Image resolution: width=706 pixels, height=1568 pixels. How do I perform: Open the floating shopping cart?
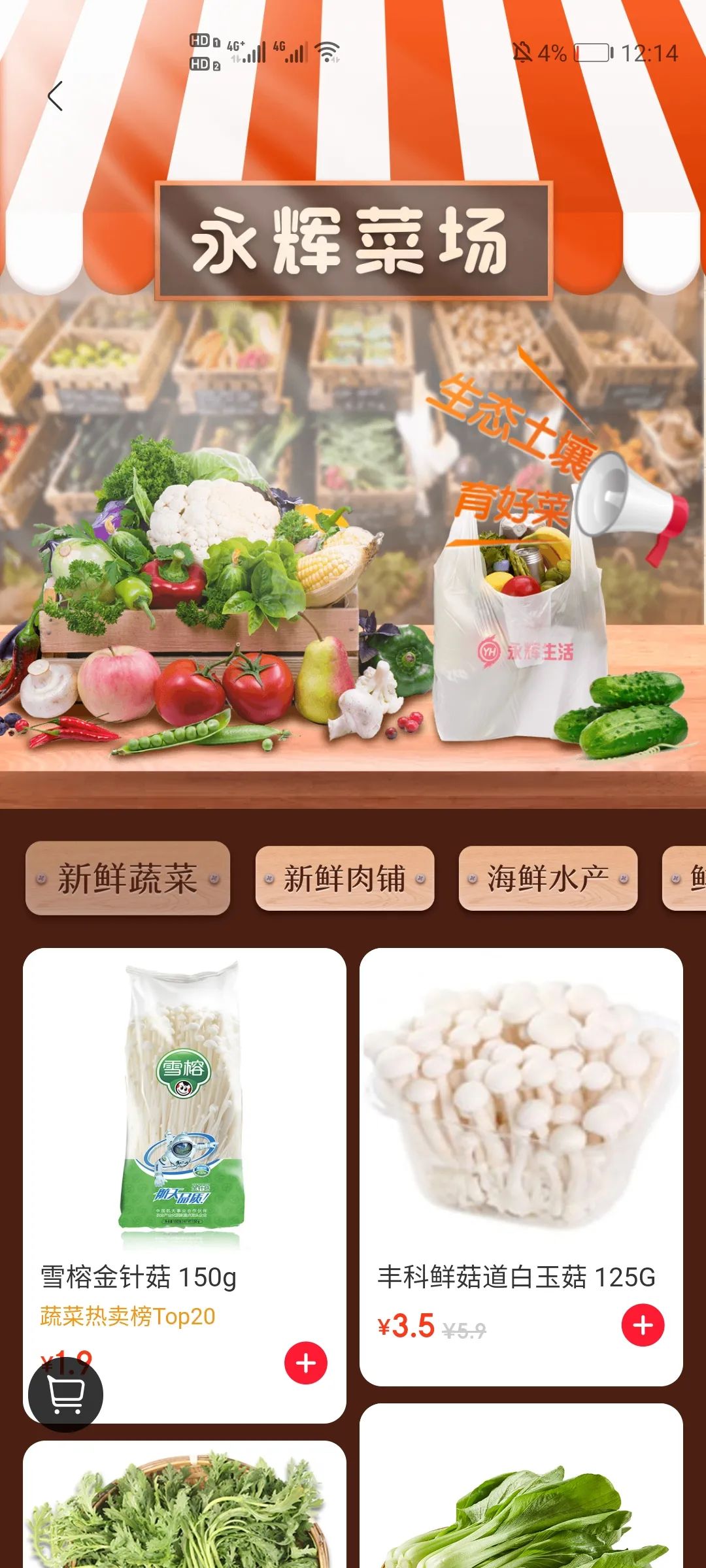[65, 1394]
